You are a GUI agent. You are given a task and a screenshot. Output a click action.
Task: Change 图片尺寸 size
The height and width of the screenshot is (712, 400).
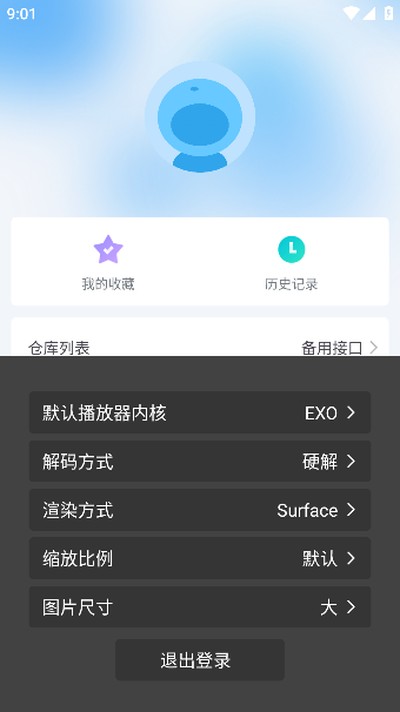tap(200, 607)
